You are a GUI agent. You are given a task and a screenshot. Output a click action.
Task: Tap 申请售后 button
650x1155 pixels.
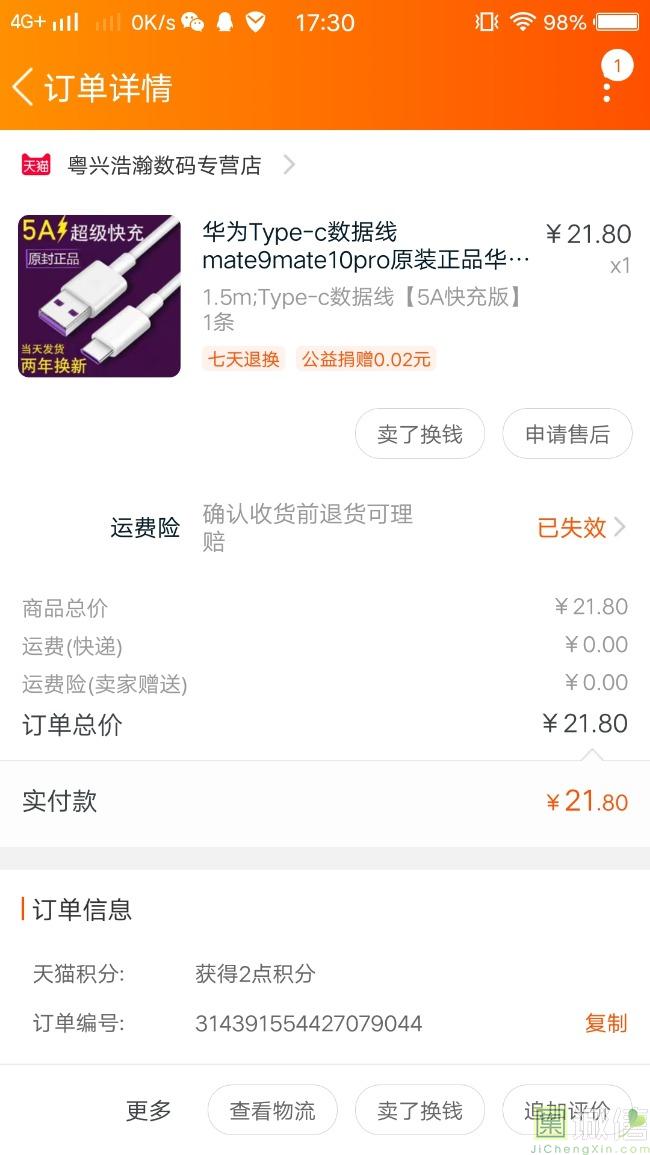point(567,434)
